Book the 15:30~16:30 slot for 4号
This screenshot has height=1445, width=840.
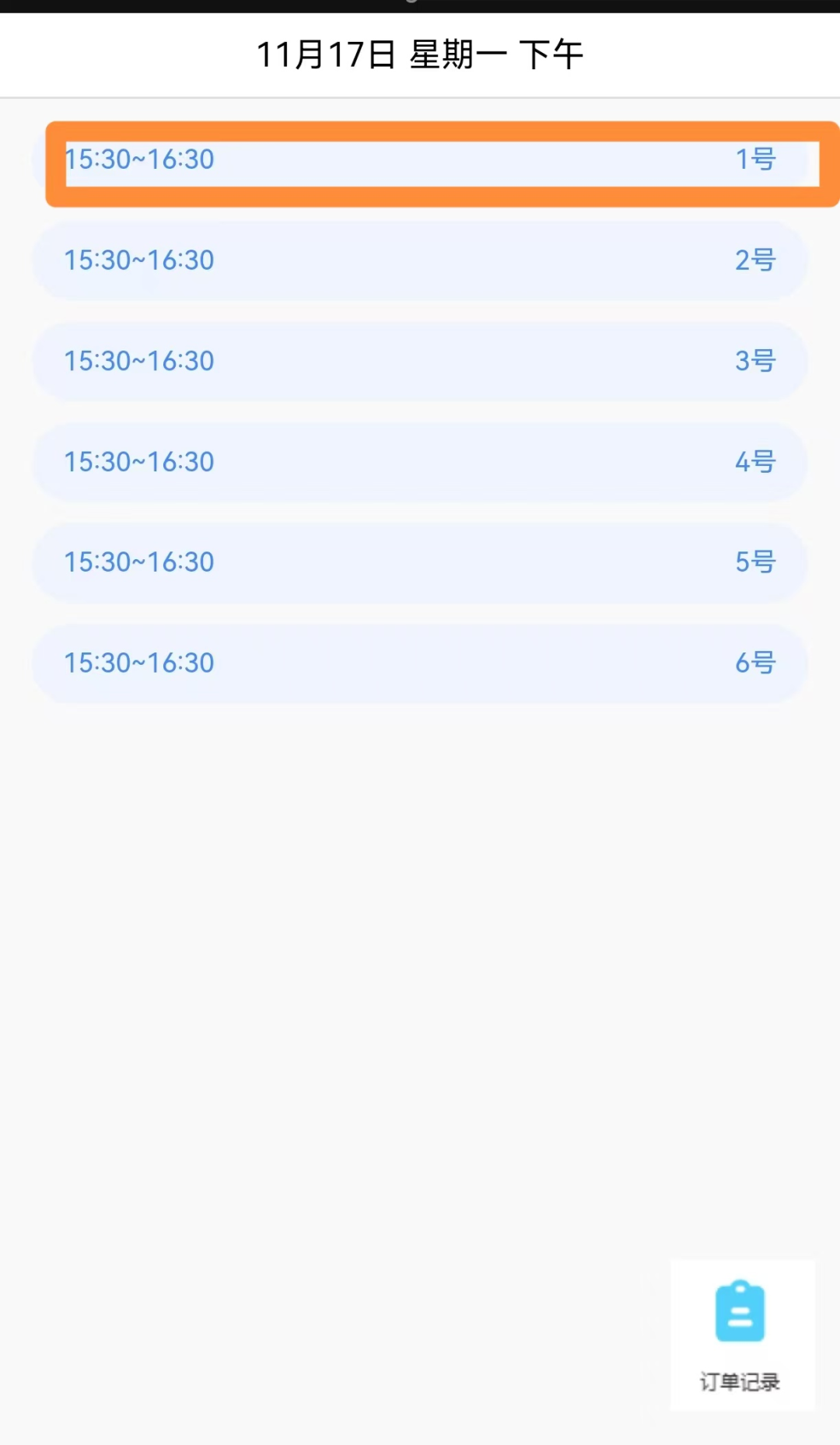coord(420,462)
